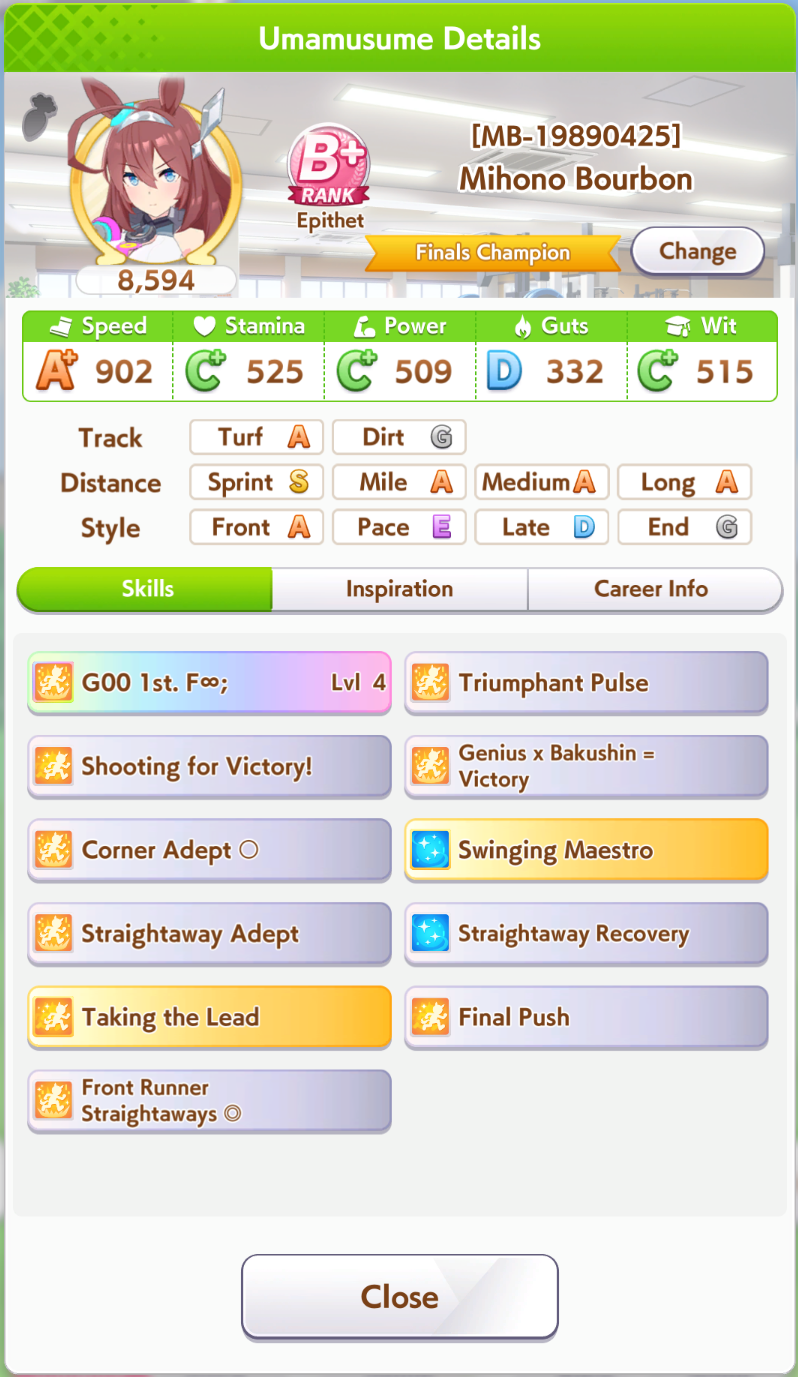Select the Skills tab
This screenshot has height=1377, width=798.
[x=145, y=589]
